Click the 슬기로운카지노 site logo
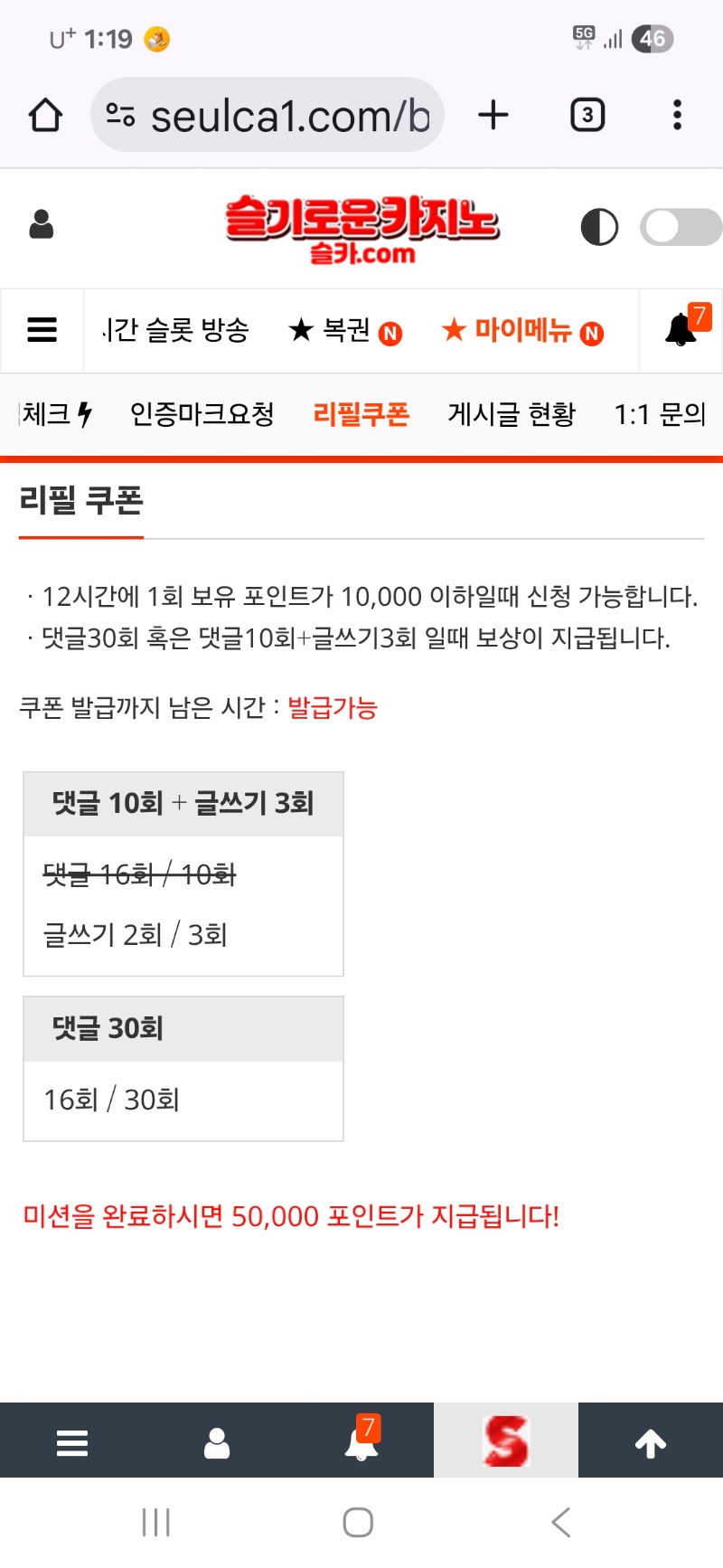 (361, 226)
